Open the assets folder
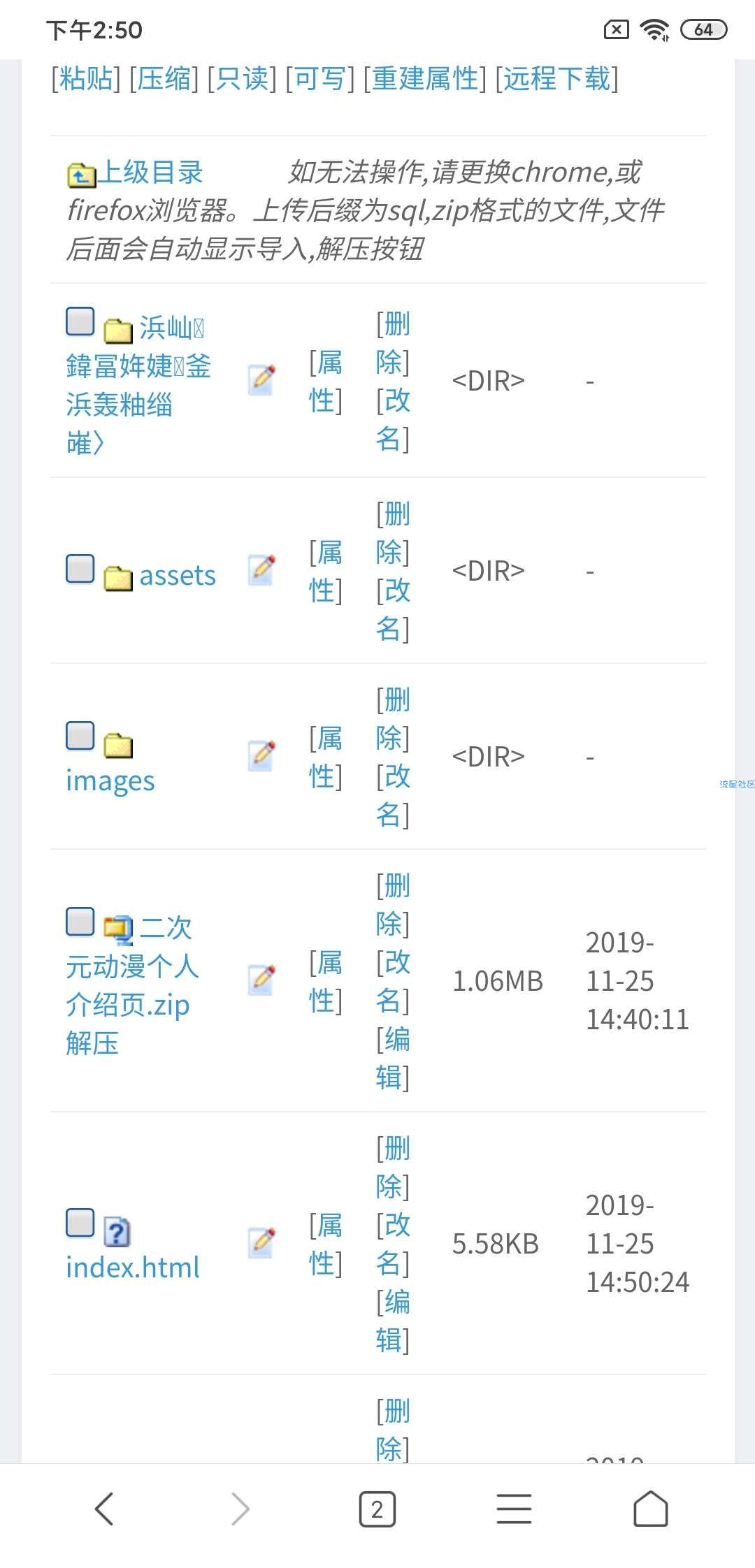 178,576
